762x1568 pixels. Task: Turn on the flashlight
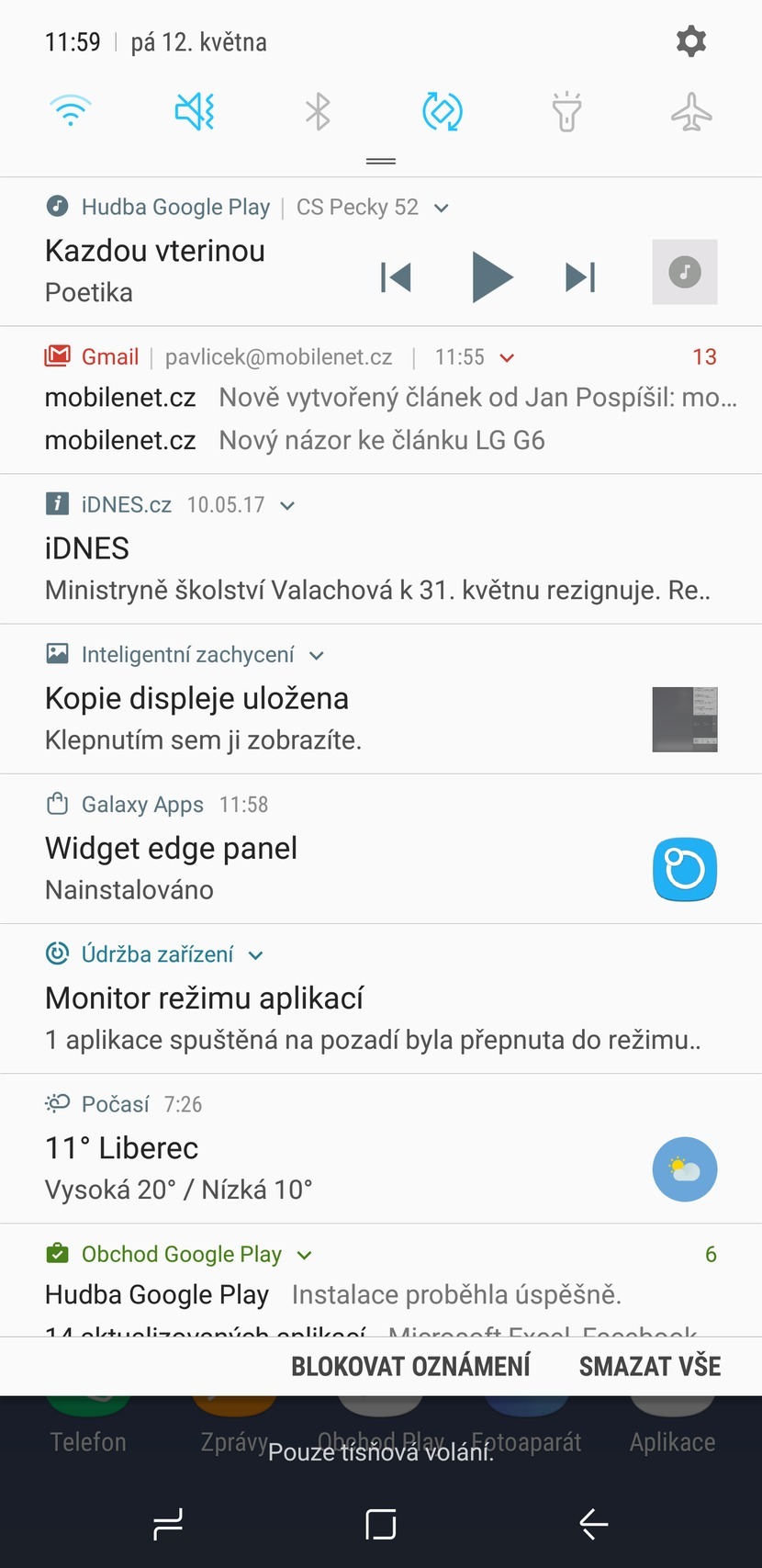[566, 110]
